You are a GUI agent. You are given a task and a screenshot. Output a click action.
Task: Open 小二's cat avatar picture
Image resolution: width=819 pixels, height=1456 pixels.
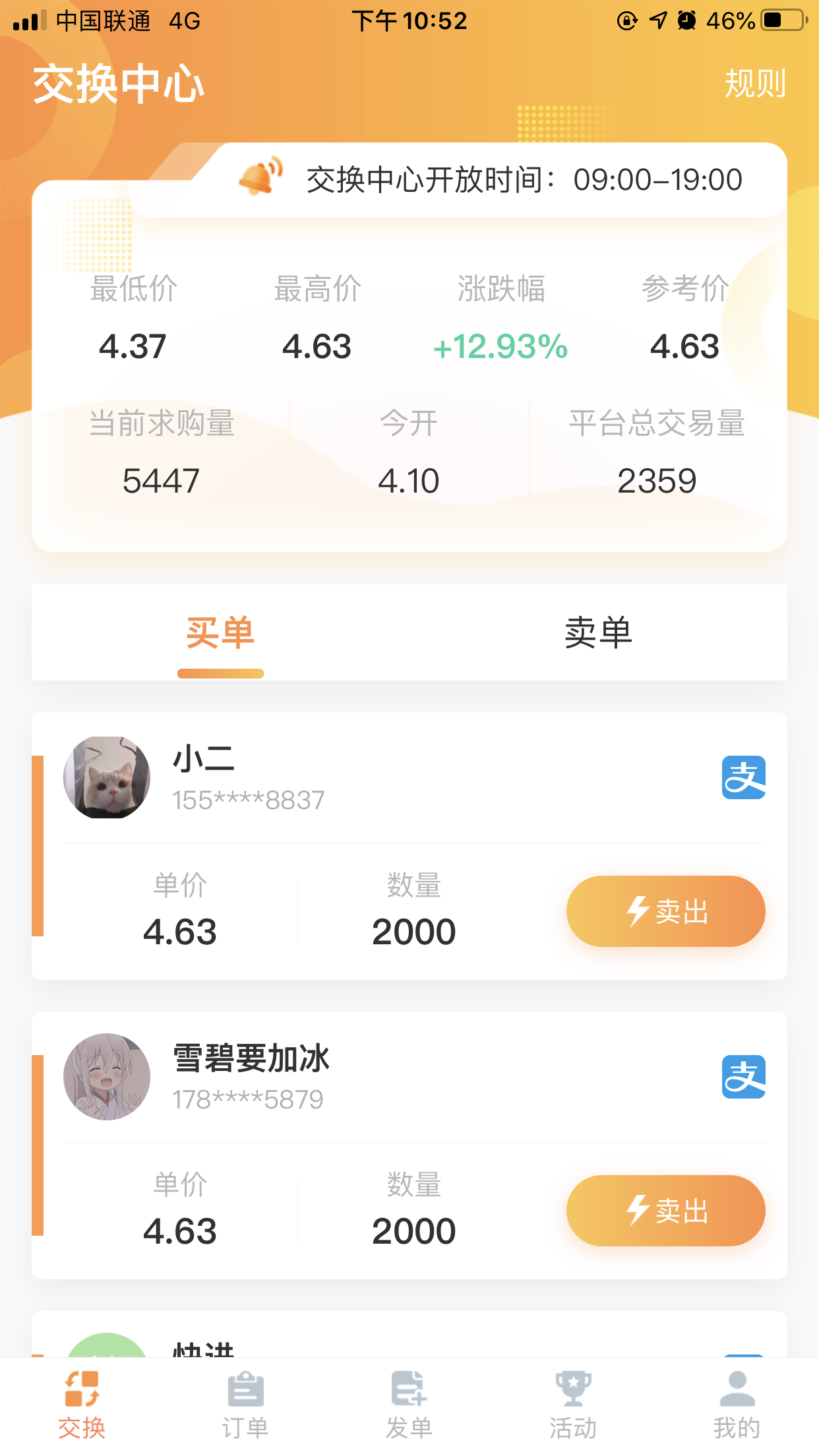(x=108, y=777)
